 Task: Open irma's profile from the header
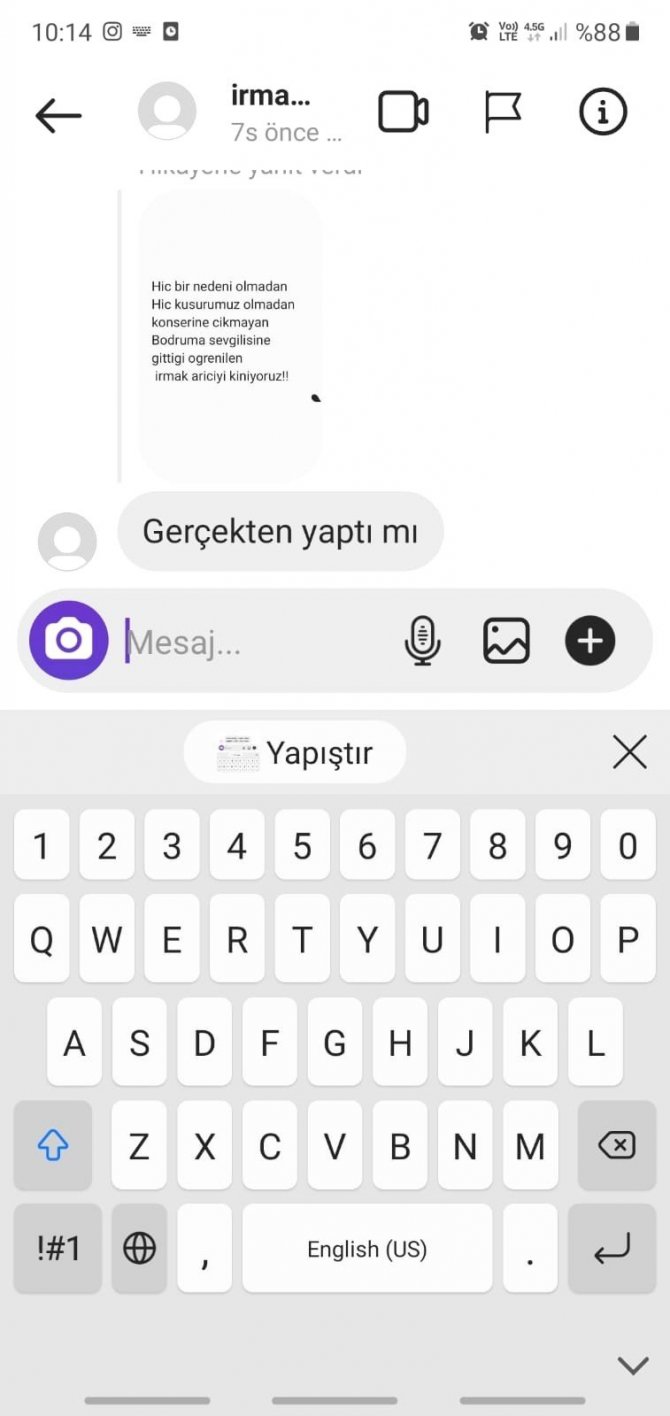tap(270, 98)
